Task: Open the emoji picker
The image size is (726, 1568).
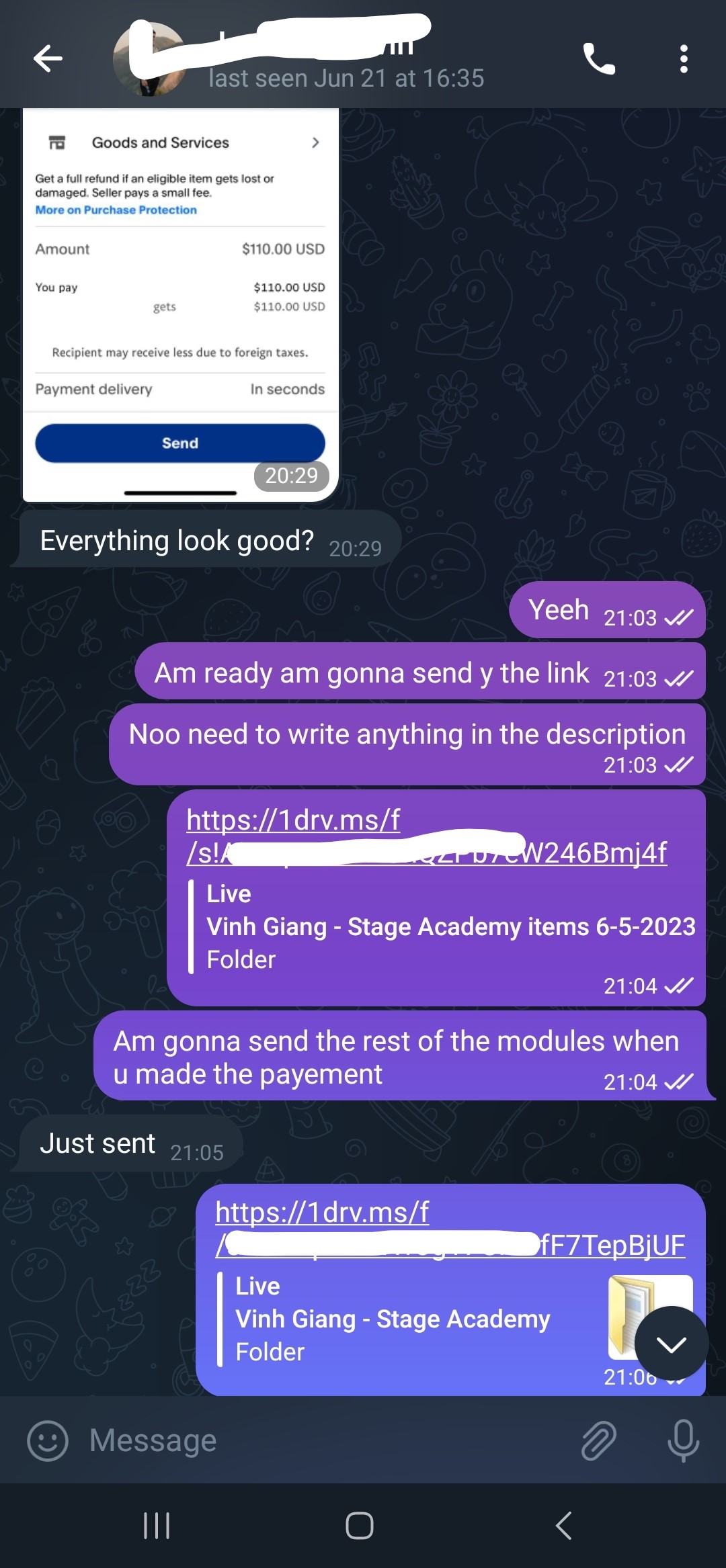Action: coord(47,1441)
